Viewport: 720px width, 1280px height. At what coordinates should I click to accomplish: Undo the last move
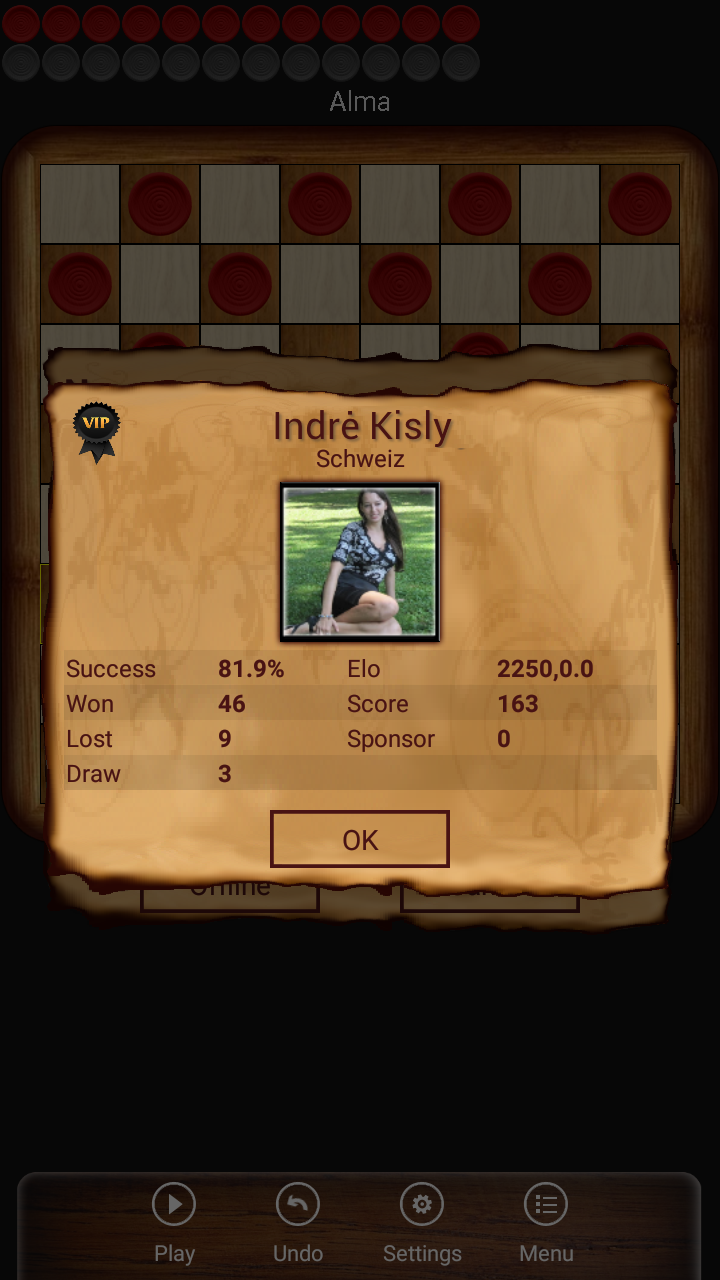click(298, 1223)
